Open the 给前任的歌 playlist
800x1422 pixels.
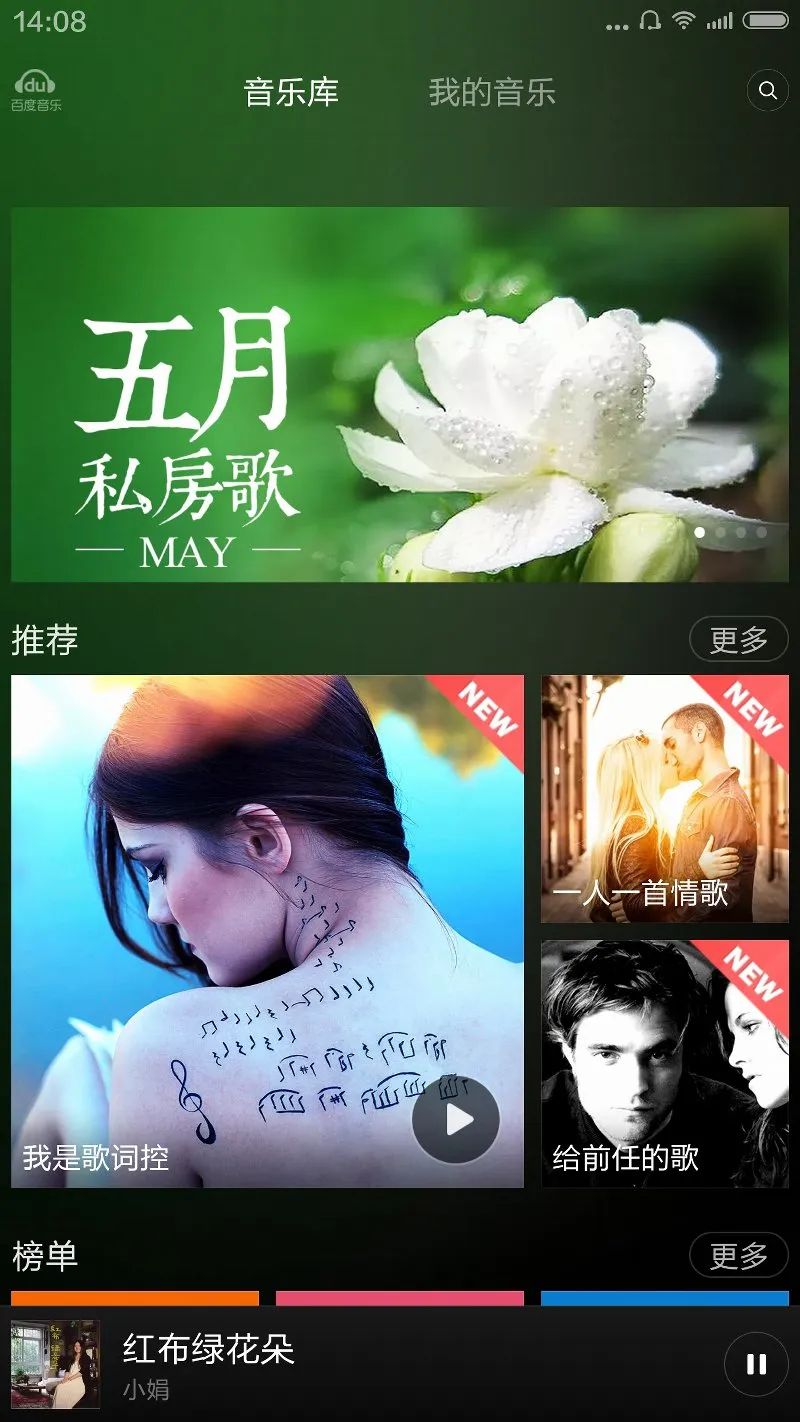pos(664,1063)
